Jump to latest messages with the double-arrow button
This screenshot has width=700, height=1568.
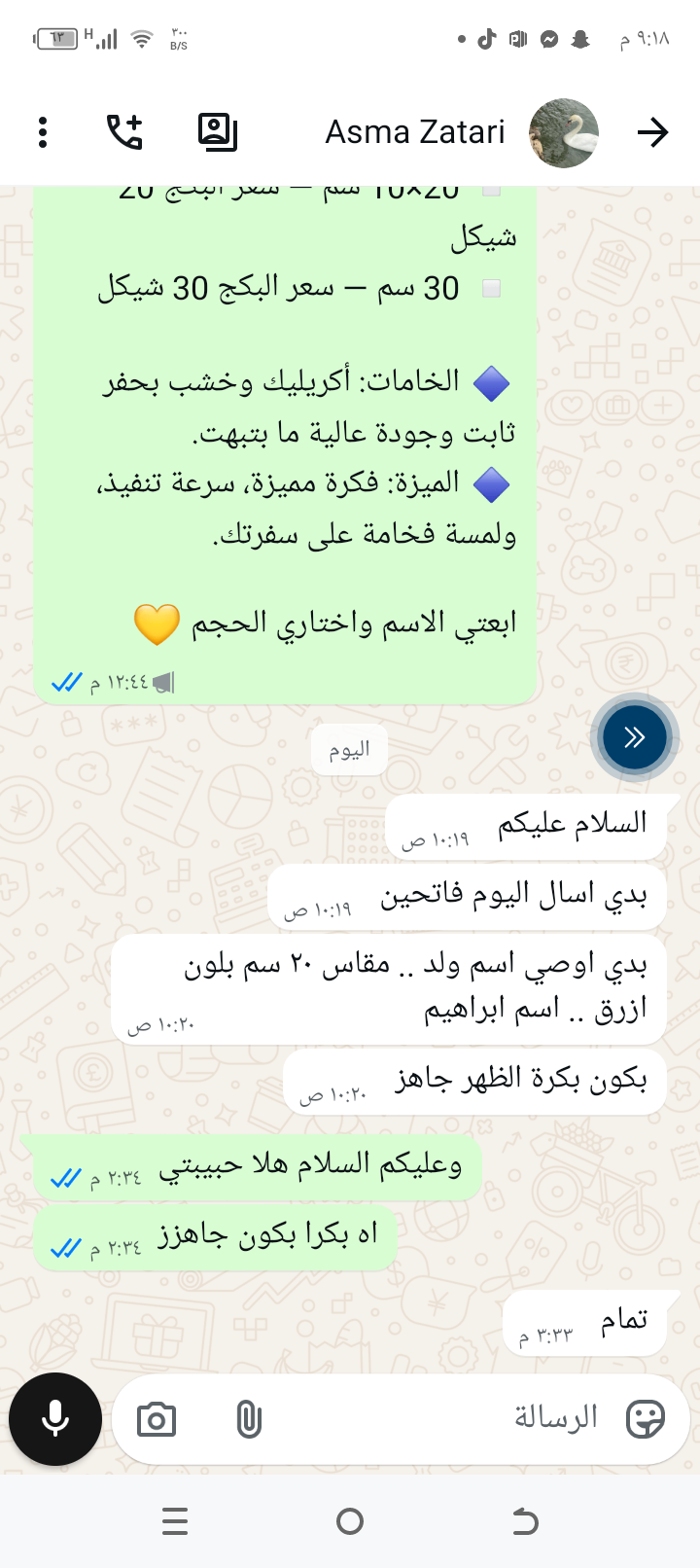(635, 737)
